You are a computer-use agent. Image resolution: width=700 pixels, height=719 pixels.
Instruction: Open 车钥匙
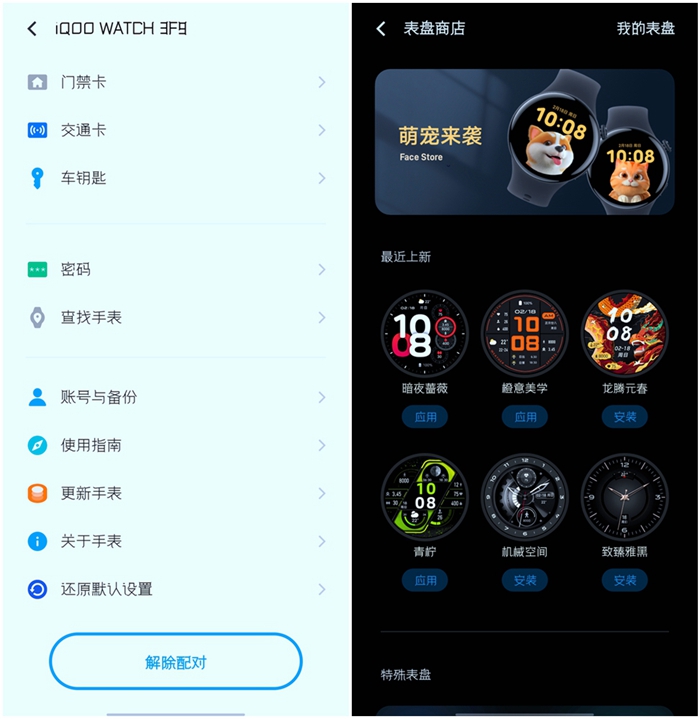click(175, 178)
